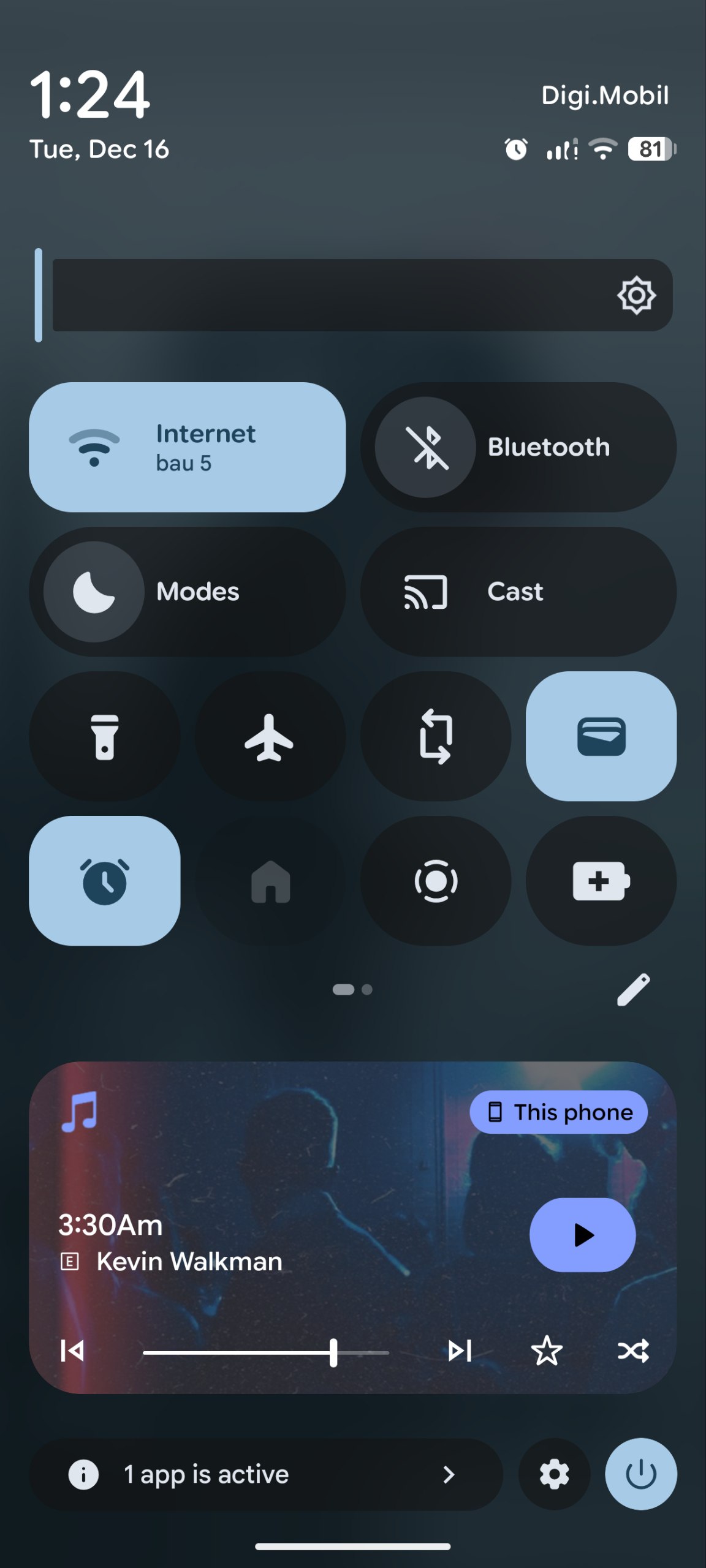Toggle auto-rotate

pos(436,736)
